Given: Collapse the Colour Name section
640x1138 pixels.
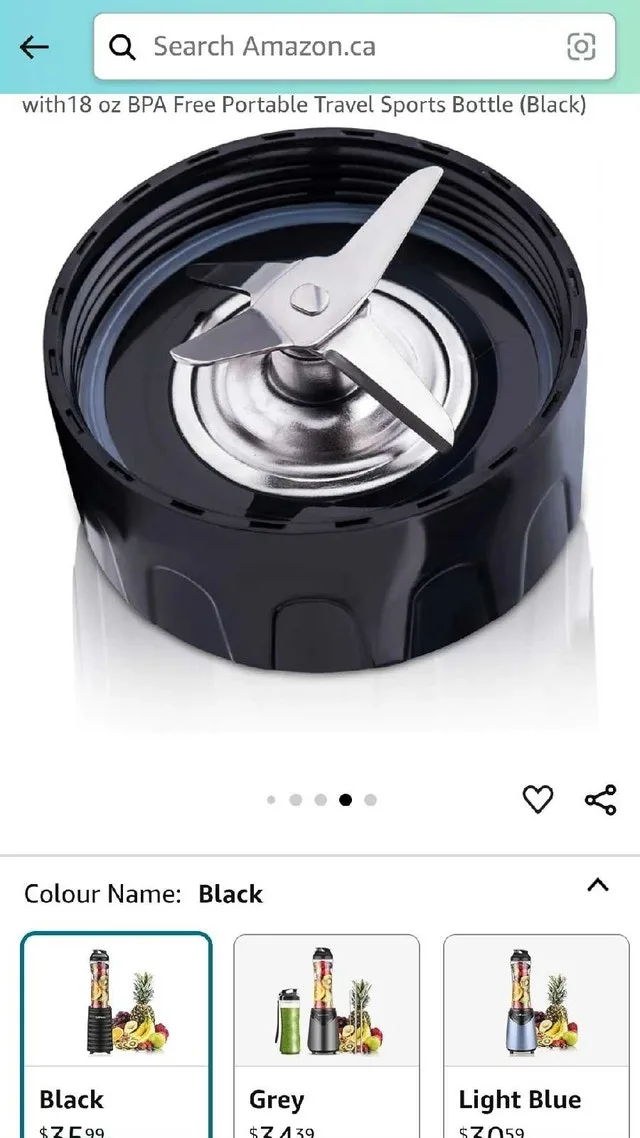Looking at the screenshot, I should [x=597, y=885].
